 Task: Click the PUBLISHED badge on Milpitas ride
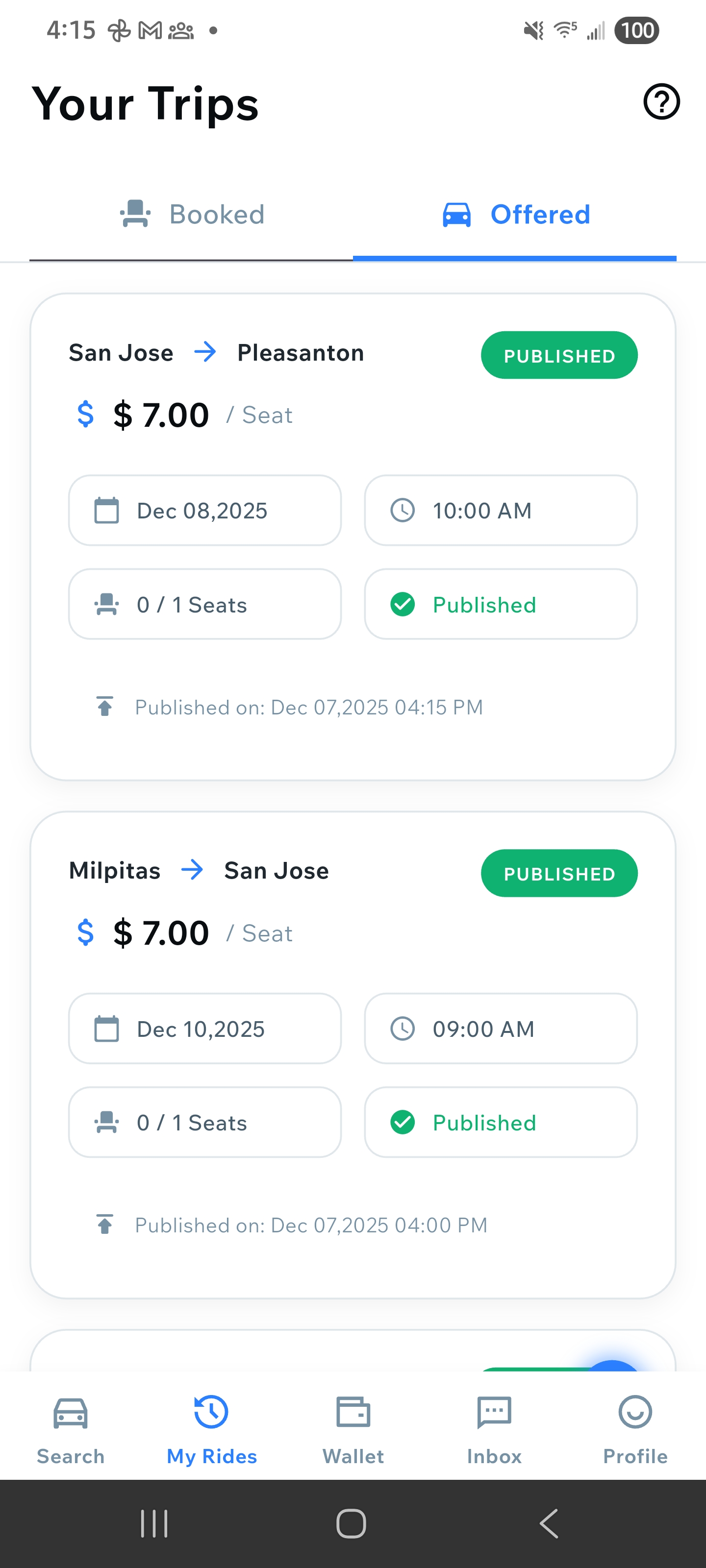[x=558, y=873]
